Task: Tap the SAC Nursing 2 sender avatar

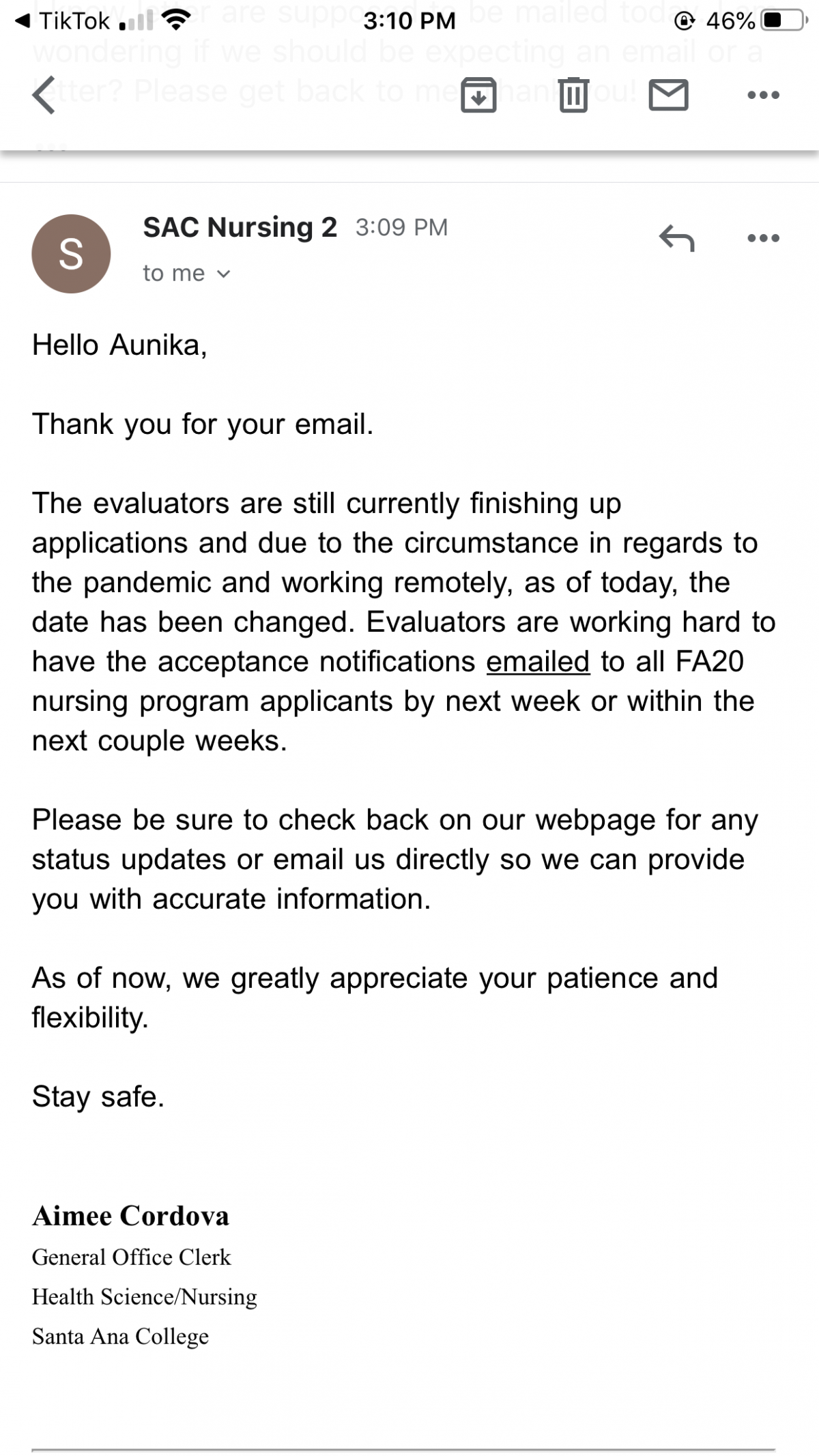Action: pos(71,254)
